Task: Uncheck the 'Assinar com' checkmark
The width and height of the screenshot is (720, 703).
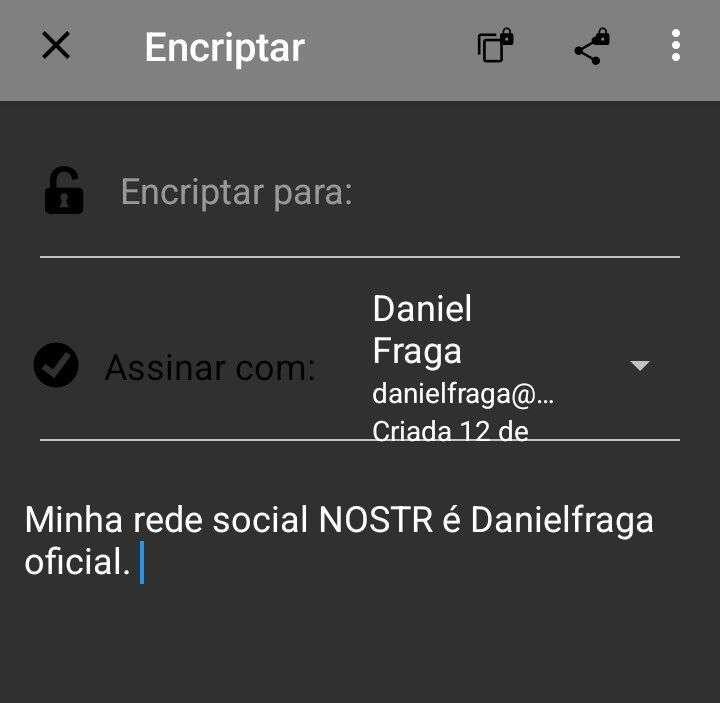Action: click(x=56, y=365)
